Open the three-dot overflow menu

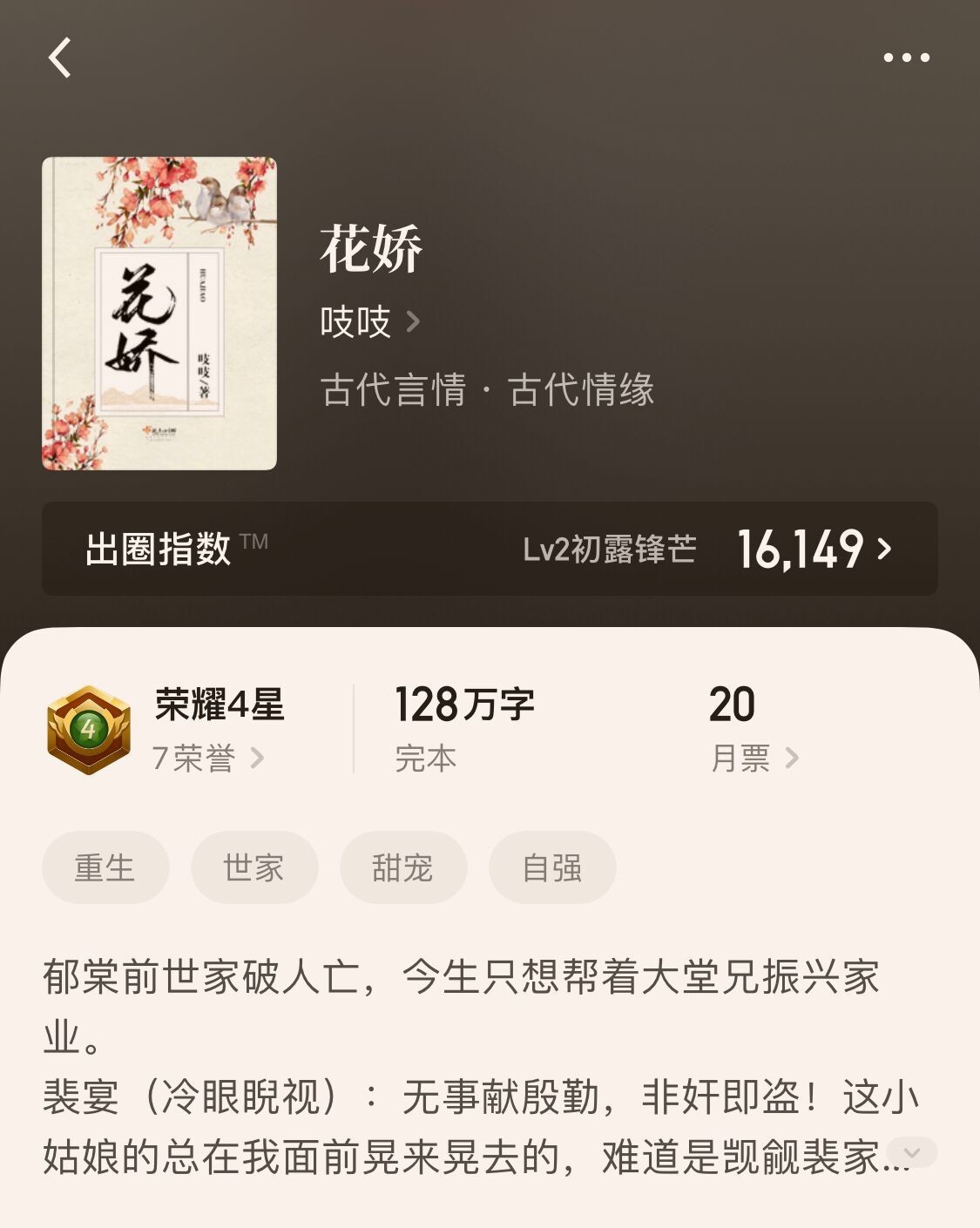(x=906, y=58)
